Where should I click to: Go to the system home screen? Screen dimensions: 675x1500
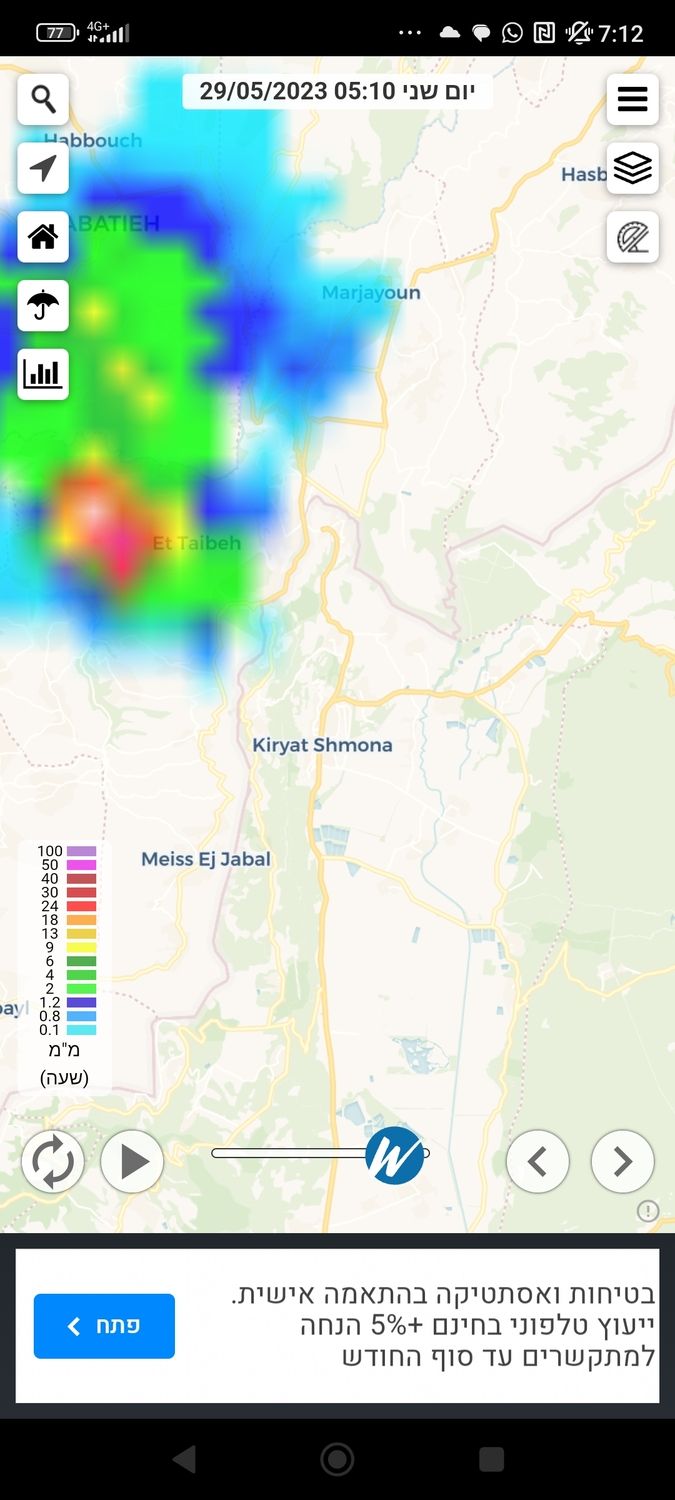tap(337, 1459)
